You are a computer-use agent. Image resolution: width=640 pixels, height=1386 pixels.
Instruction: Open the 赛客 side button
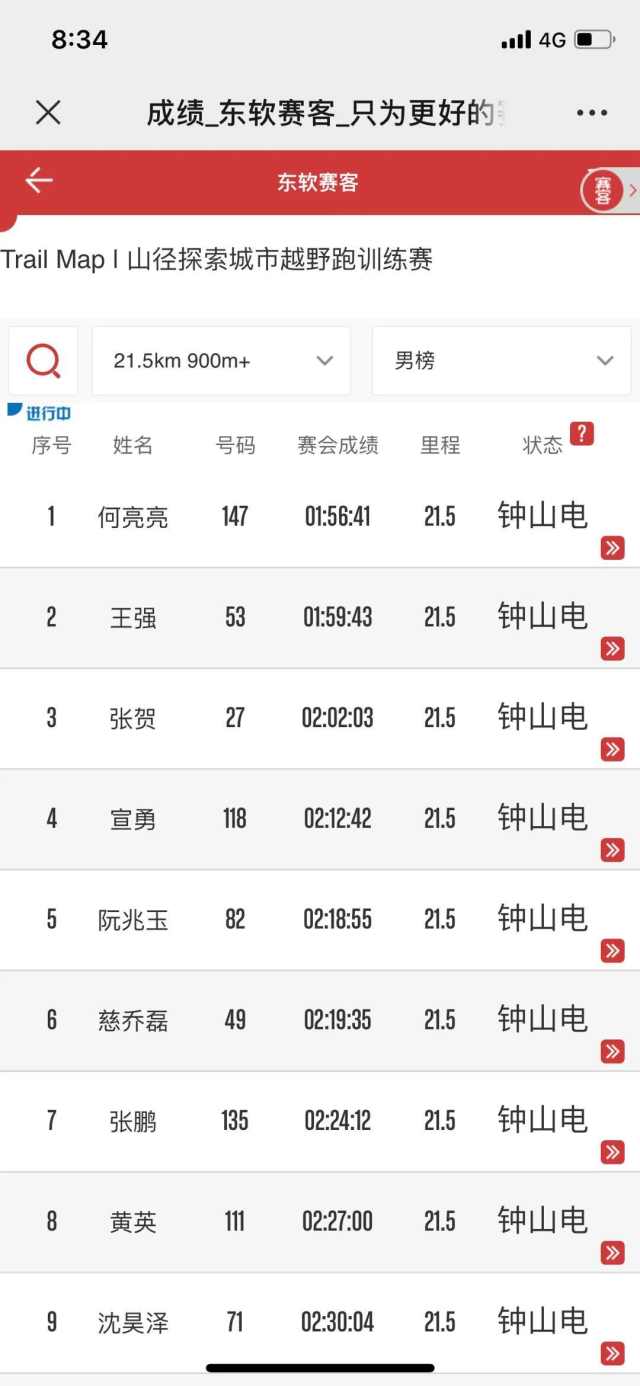(609, 188)
